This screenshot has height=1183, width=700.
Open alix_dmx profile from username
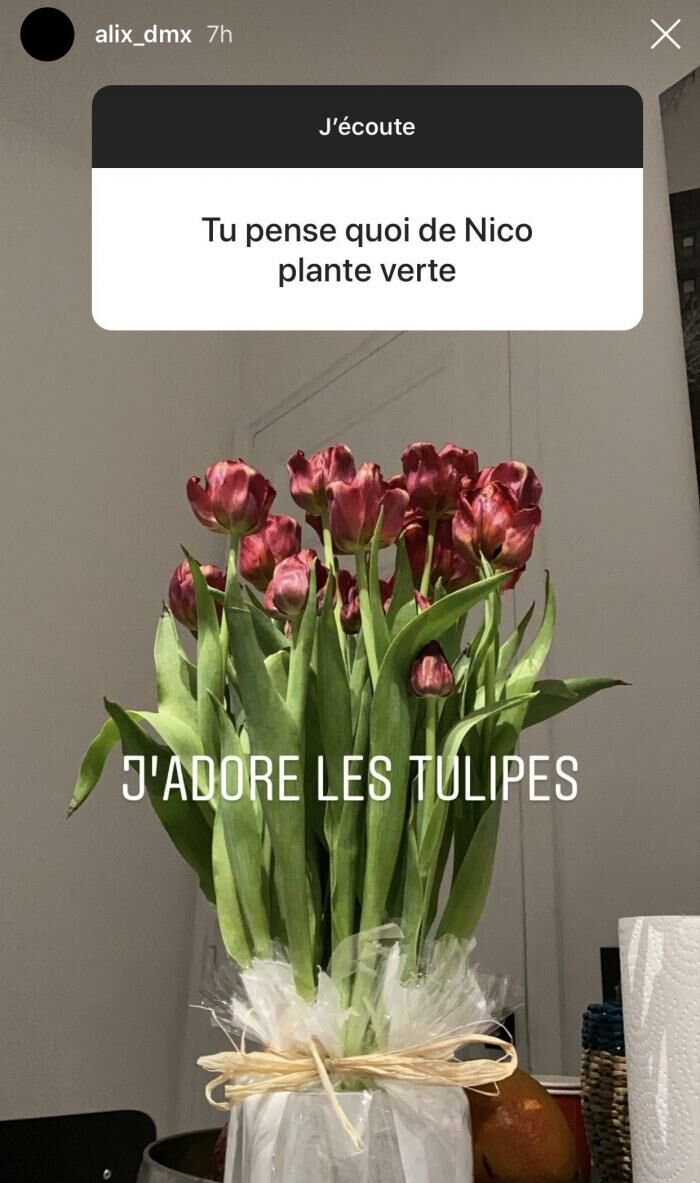pyautogui.click(x=142, y=34)
